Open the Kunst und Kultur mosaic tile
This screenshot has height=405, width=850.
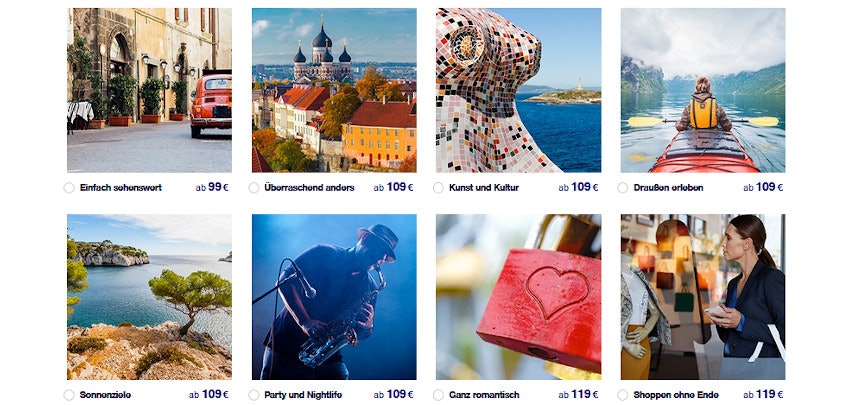pyautogui.click(x=518, y=90)
